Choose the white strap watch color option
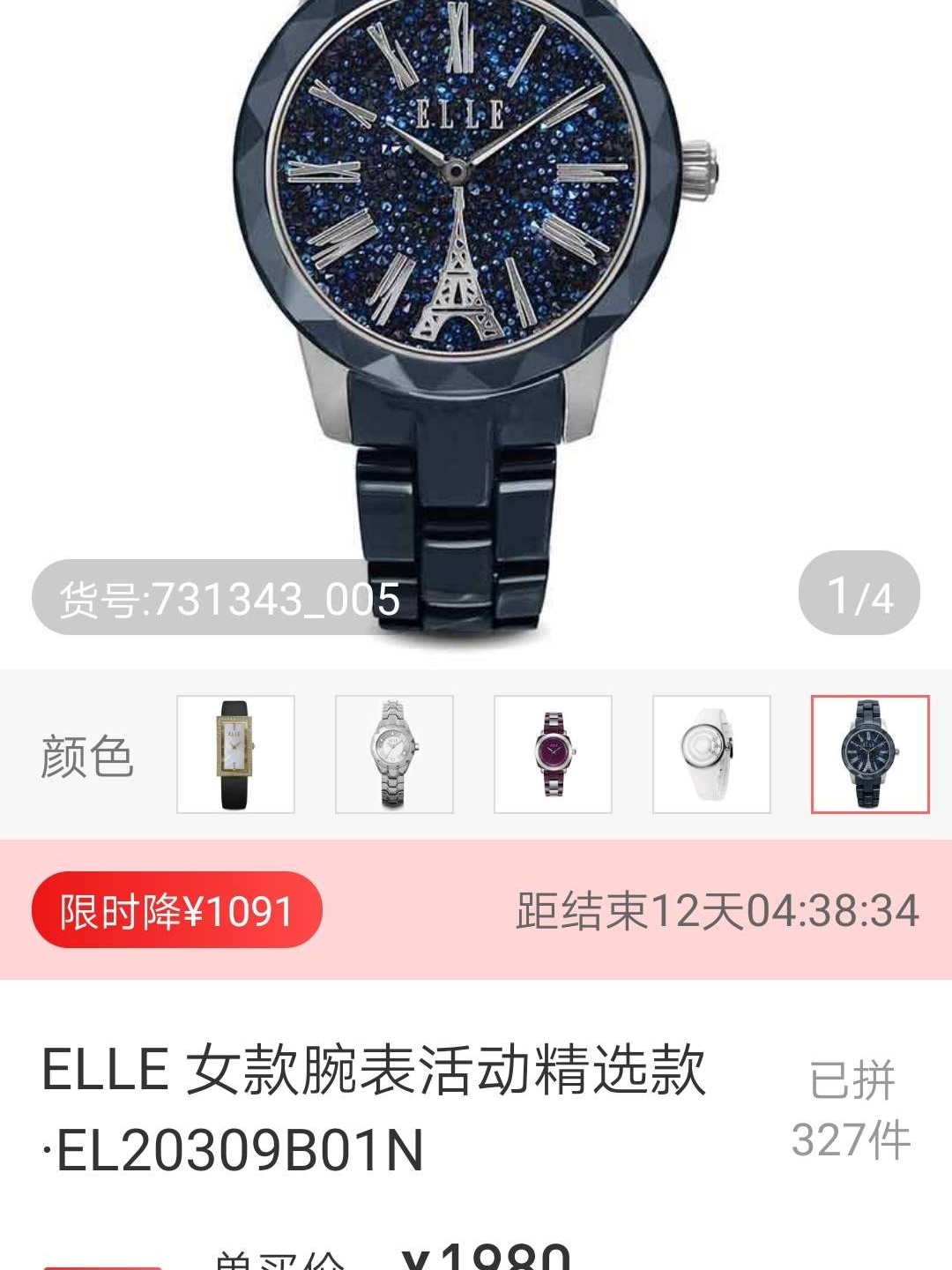This screenshot has width=952, height=1270. [711, 754]
